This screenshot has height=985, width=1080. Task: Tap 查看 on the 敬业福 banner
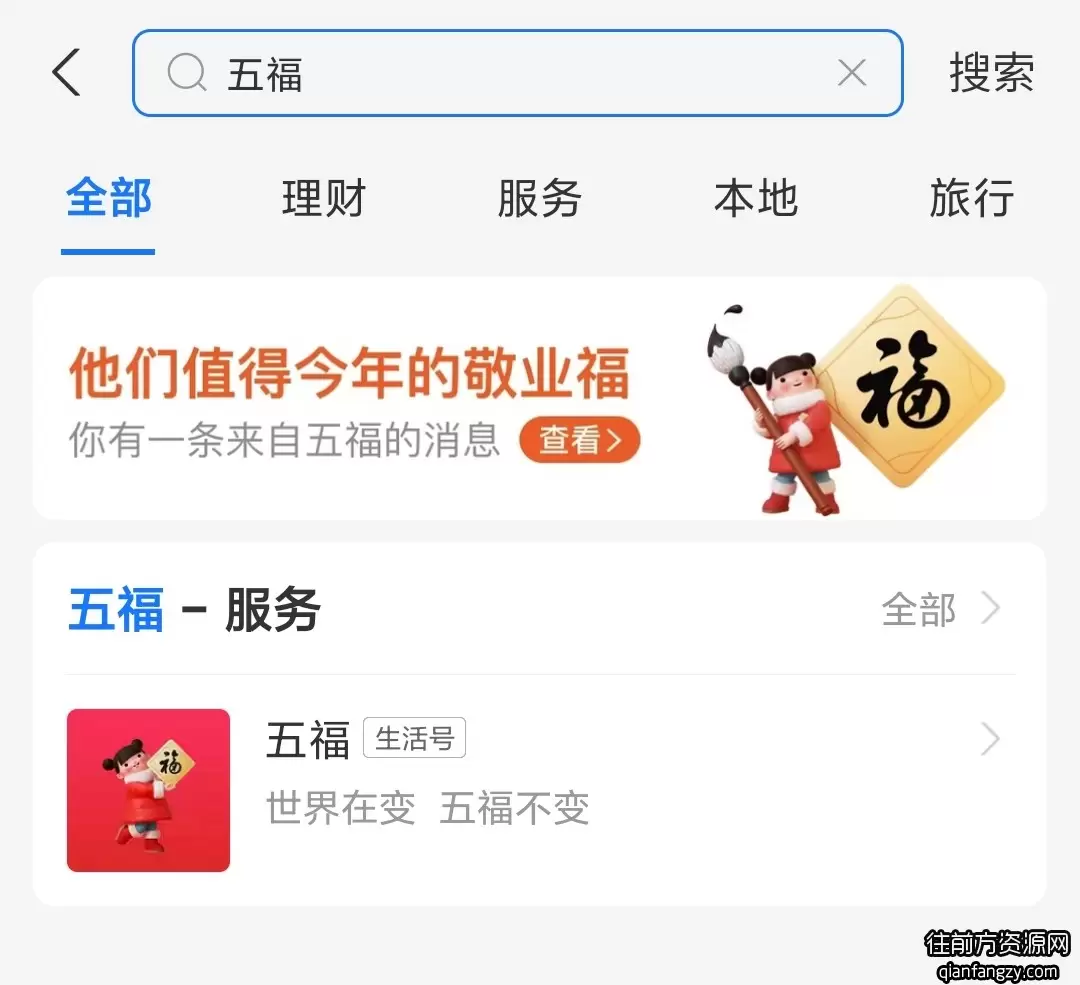click(x=579, y=440)
